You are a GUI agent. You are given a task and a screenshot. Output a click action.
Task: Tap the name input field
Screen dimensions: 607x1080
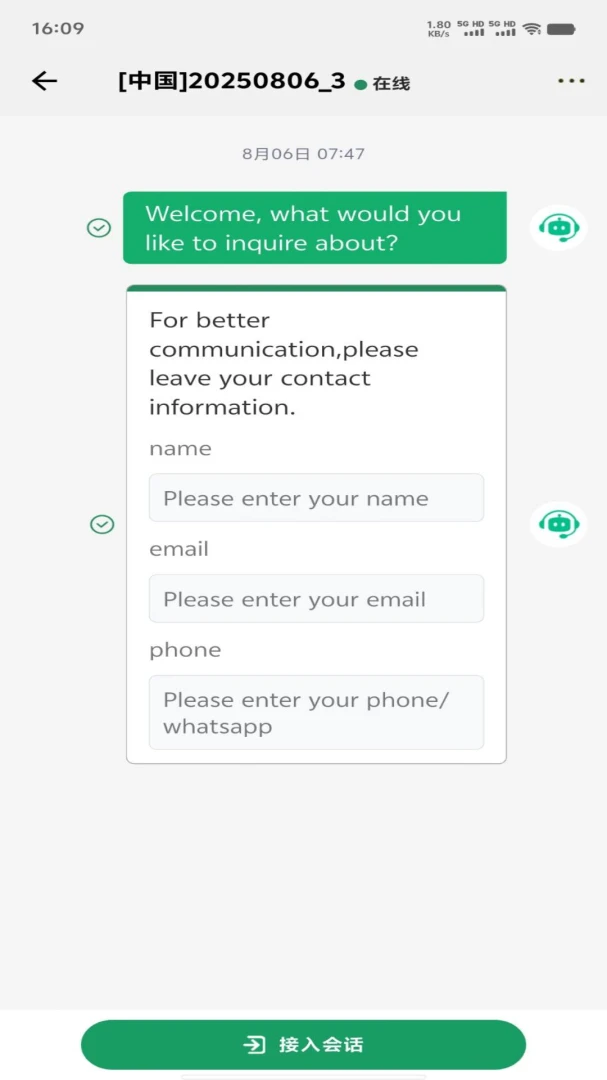(316, 497)
